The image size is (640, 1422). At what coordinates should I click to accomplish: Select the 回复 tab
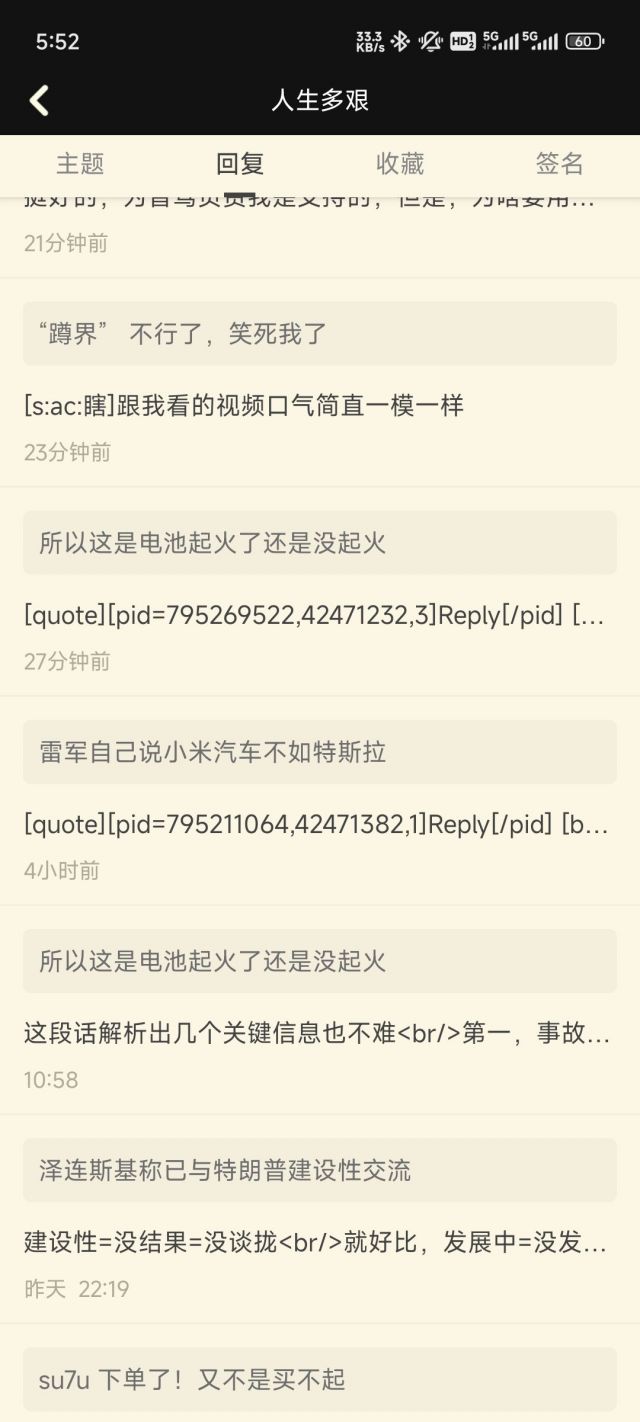(240, 164)
